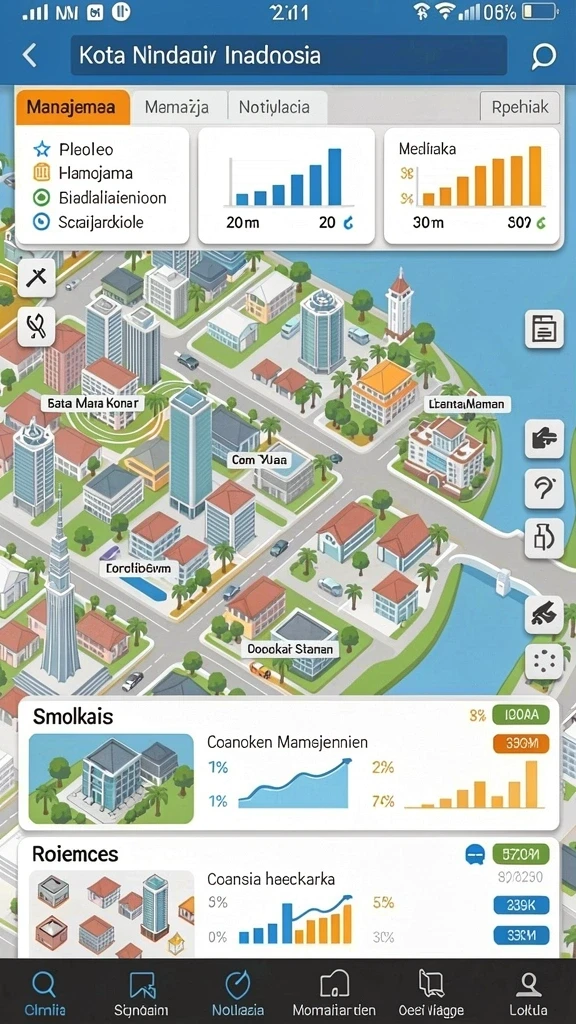Switch to the Sgnoaini bottom tab
This screenshot has height=1024, width=576.
(142, 993)
